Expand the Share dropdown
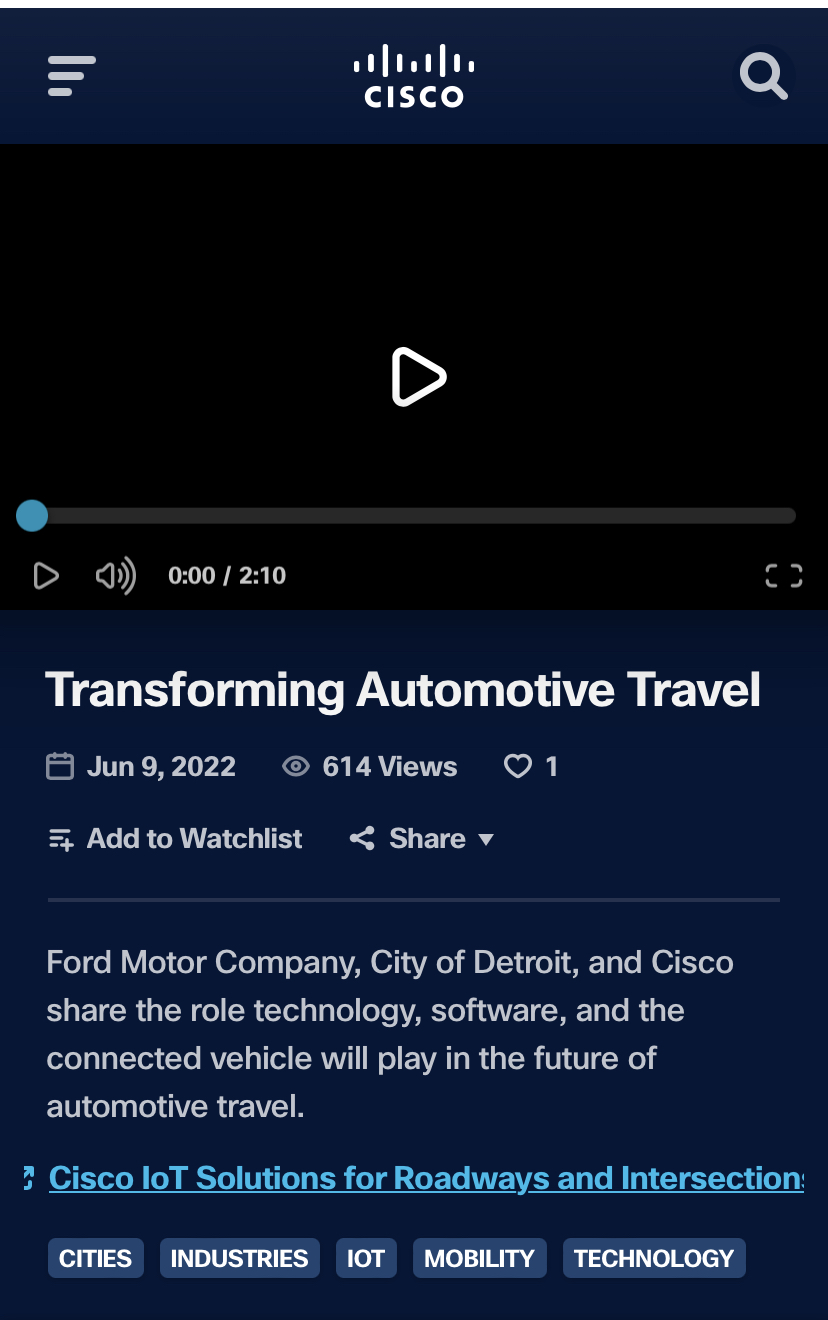Viewport: 828px width, 1320px height. (x=422, y=838)
